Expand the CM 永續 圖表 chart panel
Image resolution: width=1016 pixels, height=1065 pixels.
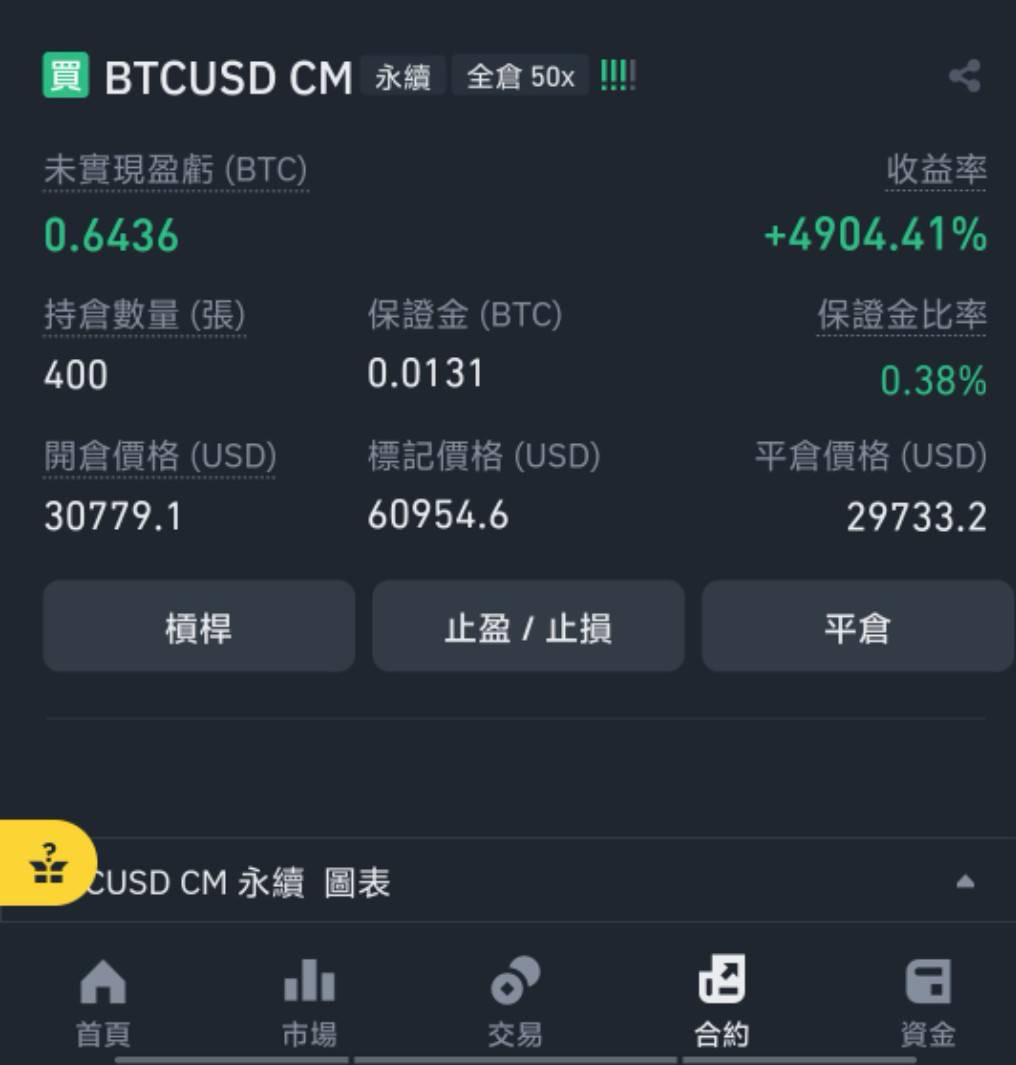click(x=964, y=882)
